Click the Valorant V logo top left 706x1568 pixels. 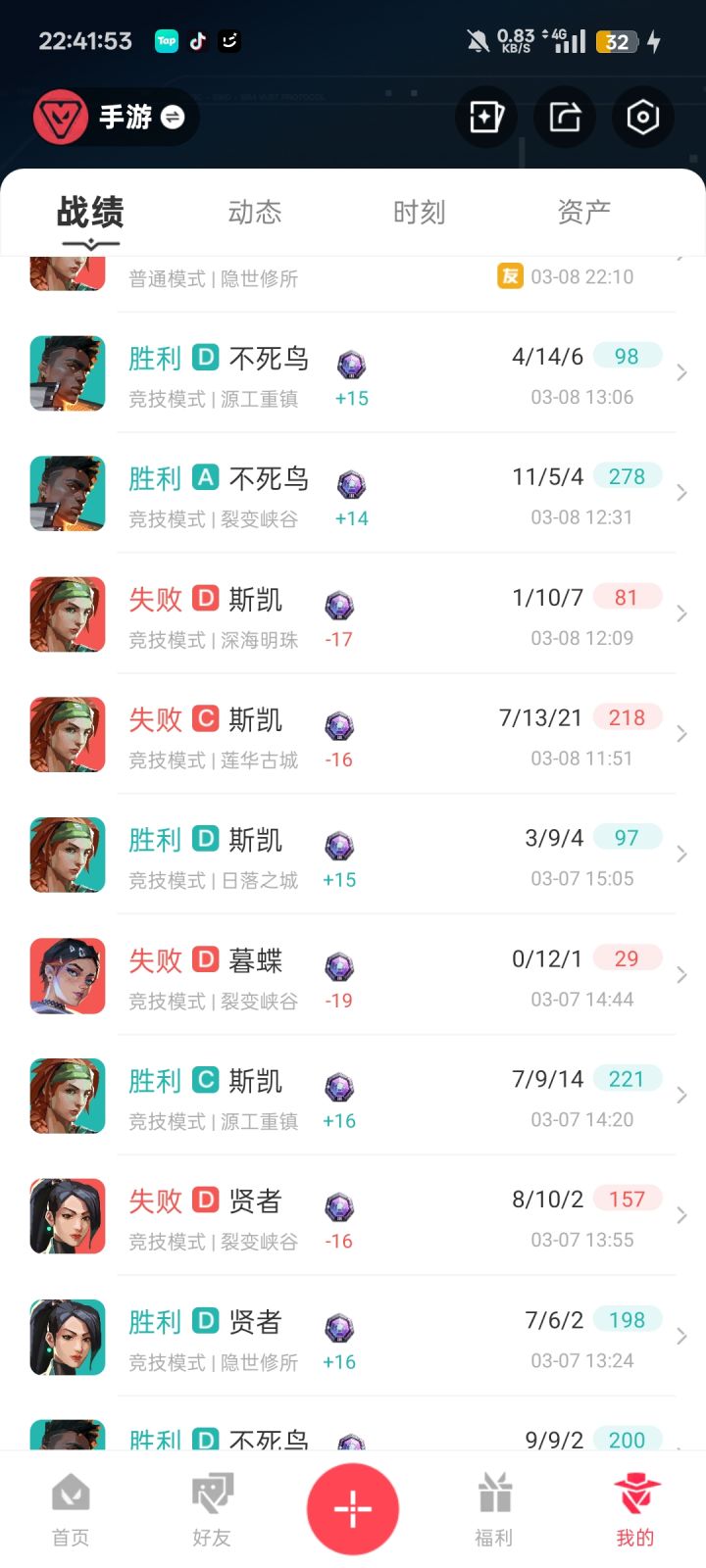point(59,117)
